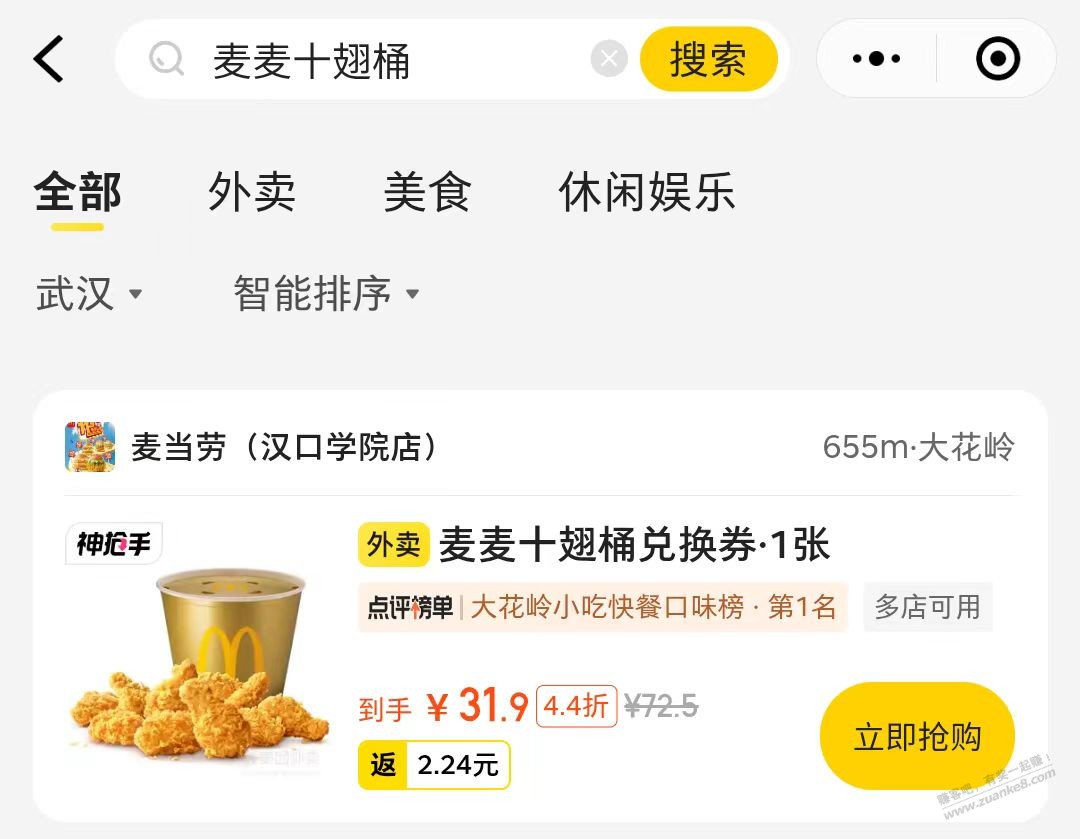
Task: Expand the 武汉 city dropdown
Action: point(90,294)
